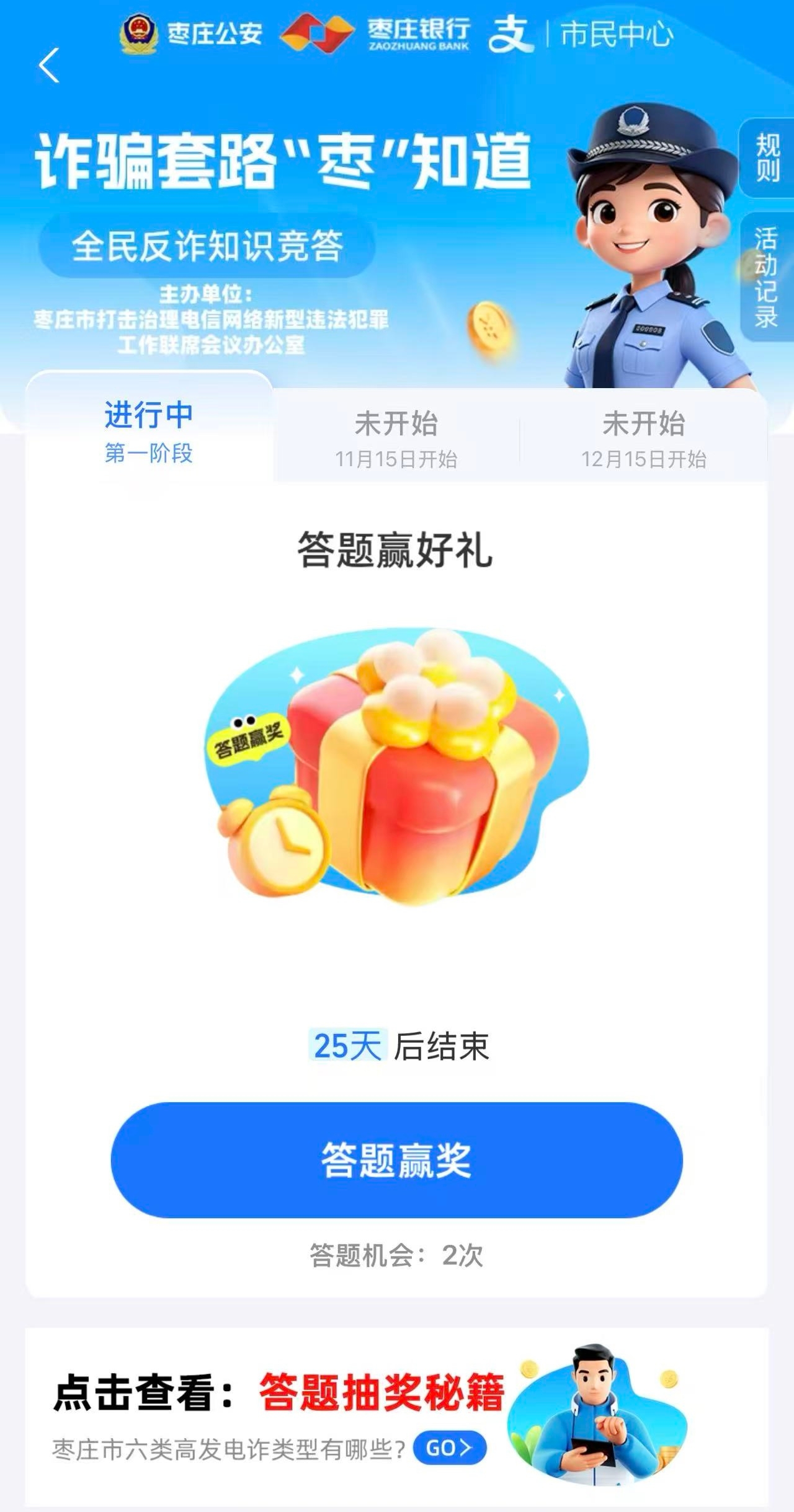This screenshot has height=1512, width=794.
Task: Go back using the top-left arrow
Action: coord(49,66)
